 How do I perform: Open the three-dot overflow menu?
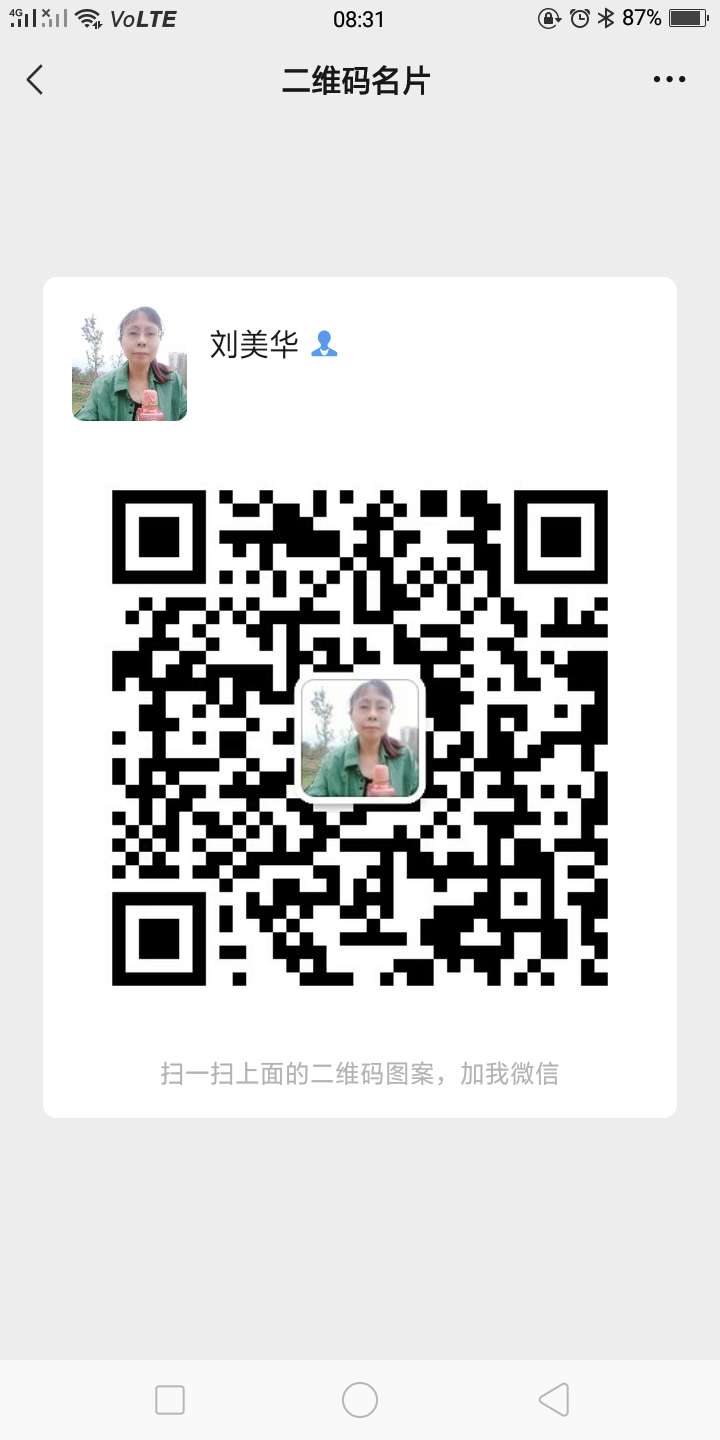[669, 80]
